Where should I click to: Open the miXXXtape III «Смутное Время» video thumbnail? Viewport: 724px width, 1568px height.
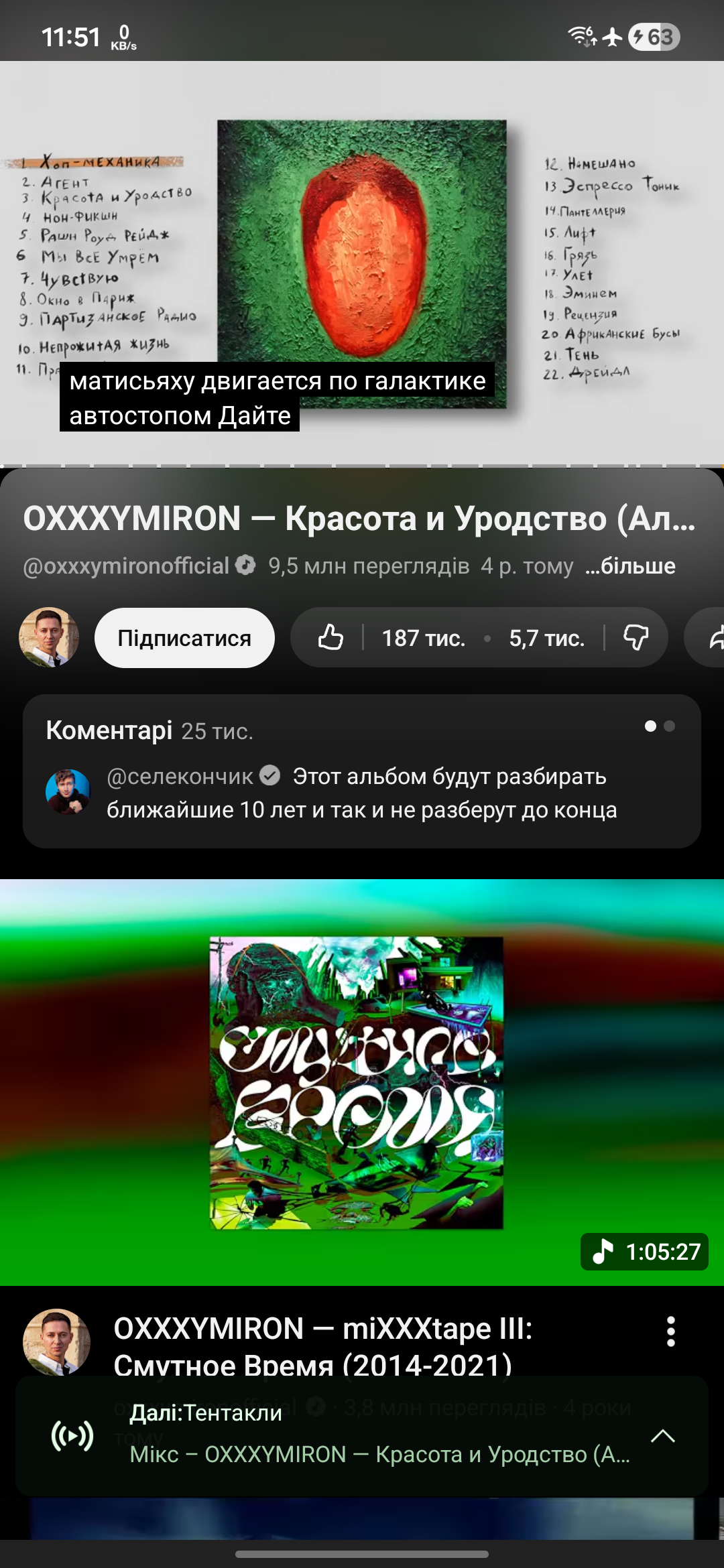(x=362, y=1082)
